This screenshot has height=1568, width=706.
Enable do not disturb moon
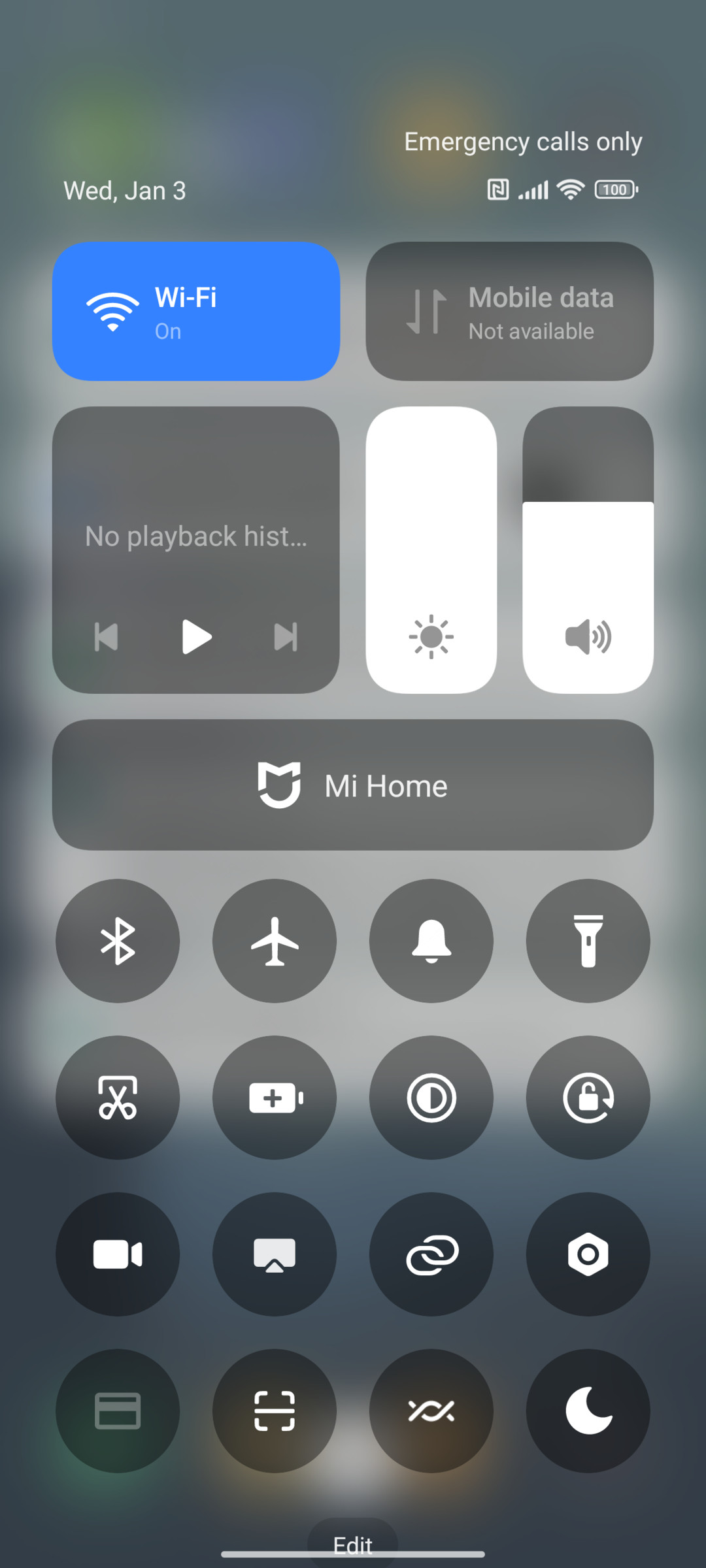(588, 1411)
